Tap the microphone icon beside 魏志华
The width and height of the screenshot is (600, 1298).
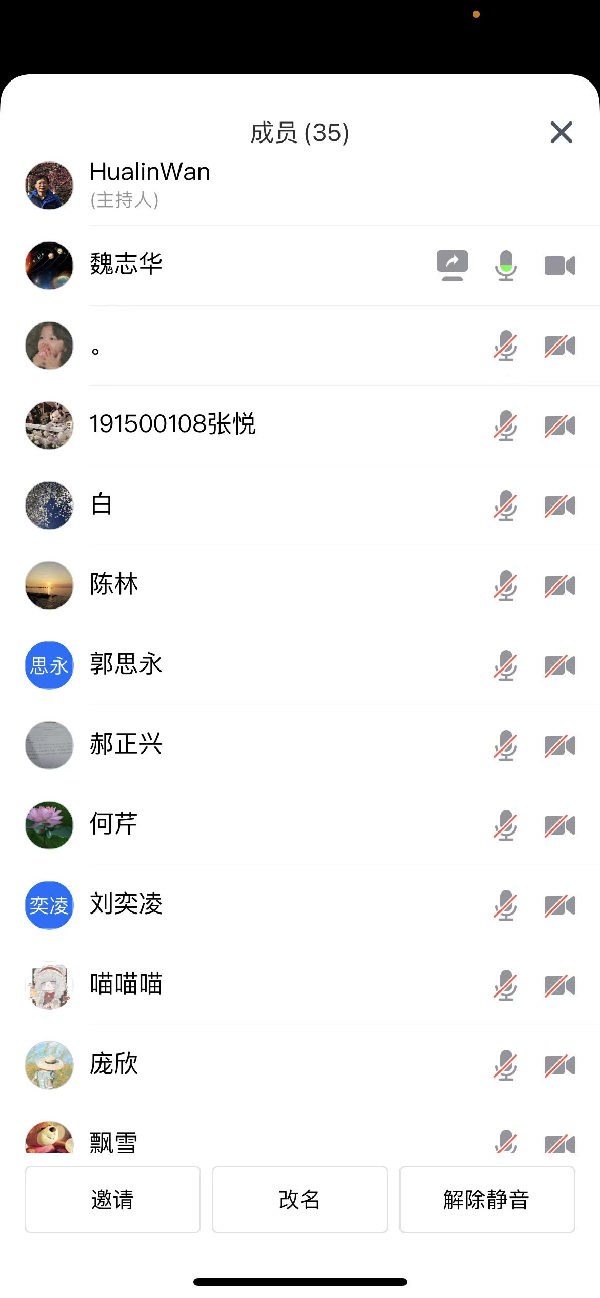coord(507,265)
